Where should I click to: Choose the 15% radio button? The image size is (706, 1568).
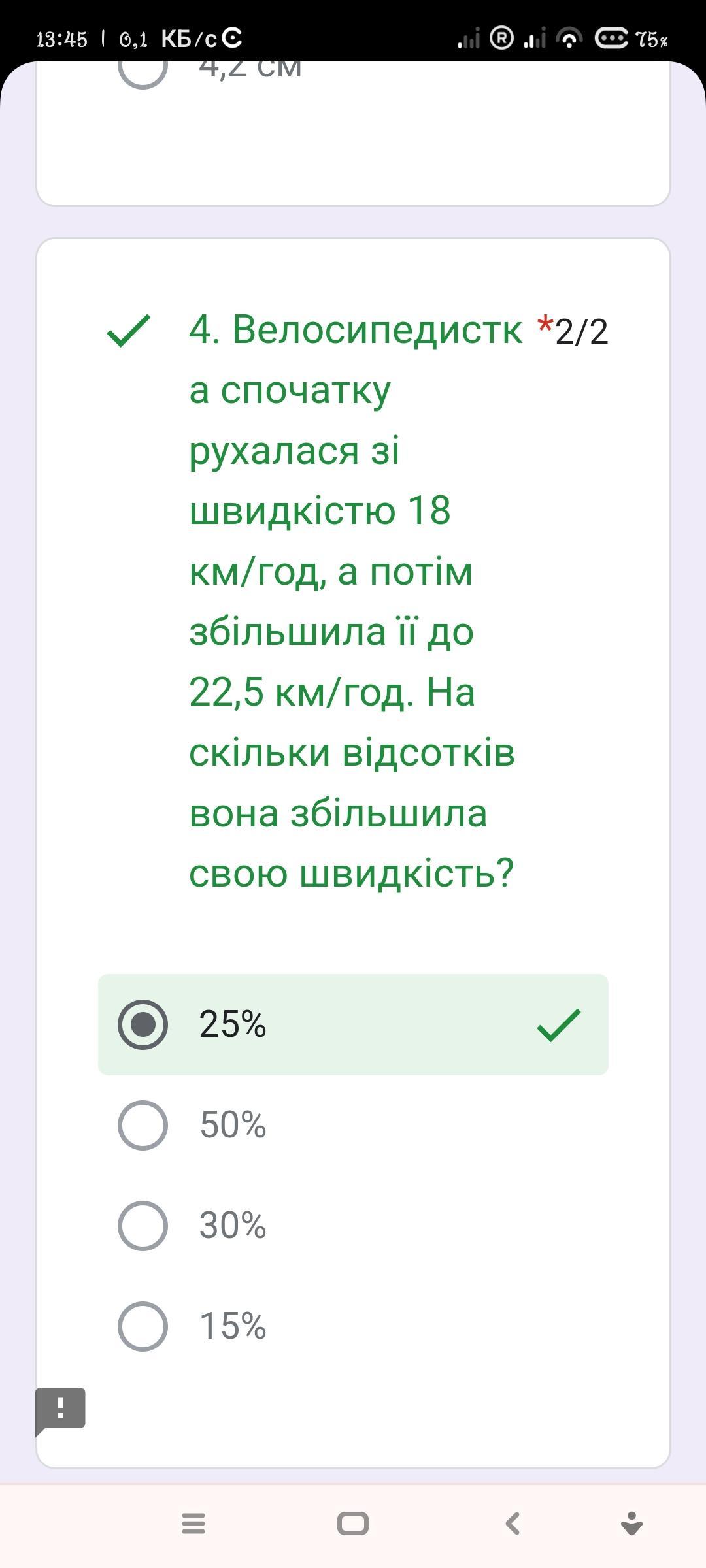click(143, 1326)
